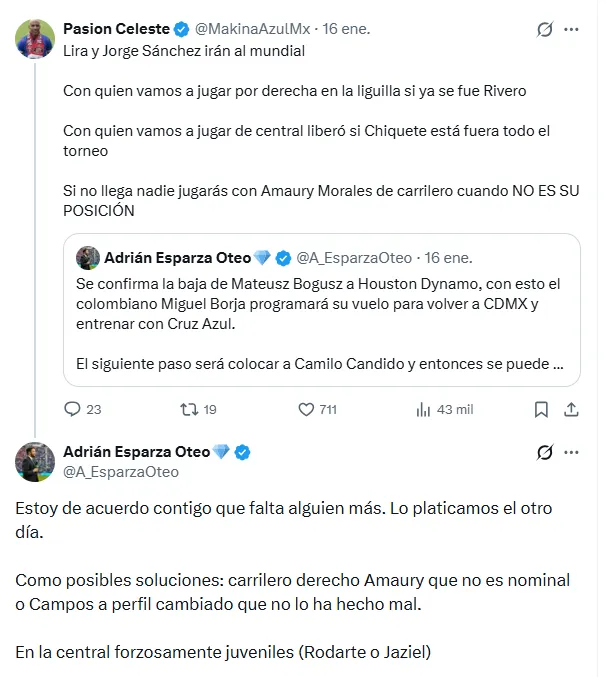
Task: Open overflow menu on Pasion Celeste's post
Action: point(572,30)
